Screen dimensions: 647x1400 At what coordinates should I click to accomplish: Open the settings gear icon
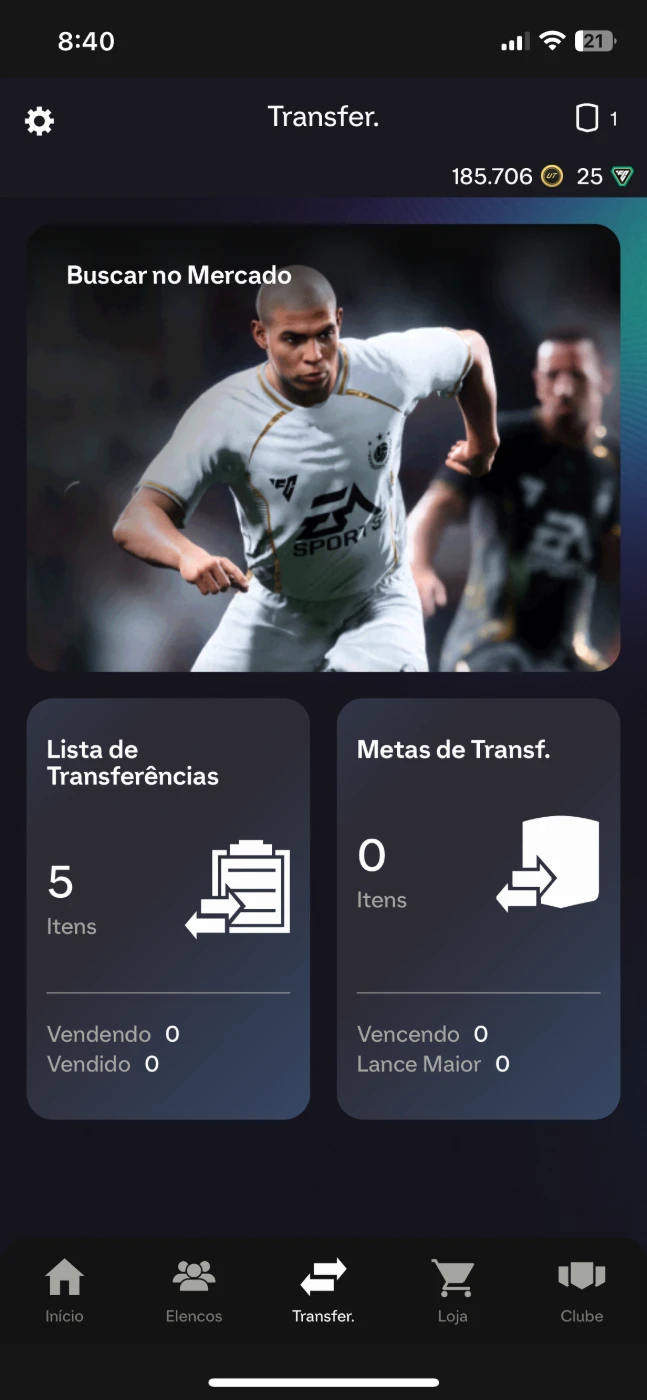click(39, 122)
